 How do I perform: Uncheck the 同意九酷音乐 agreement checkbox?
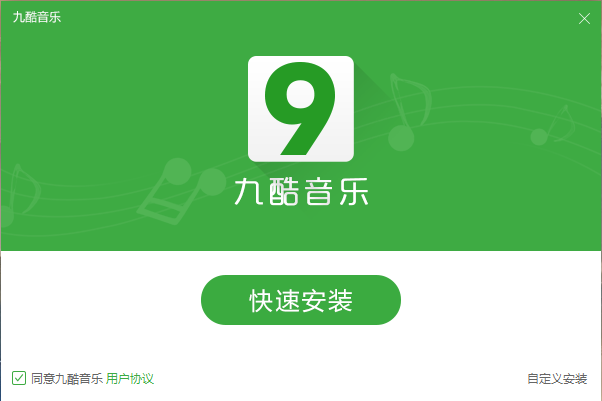click(19, 378)
